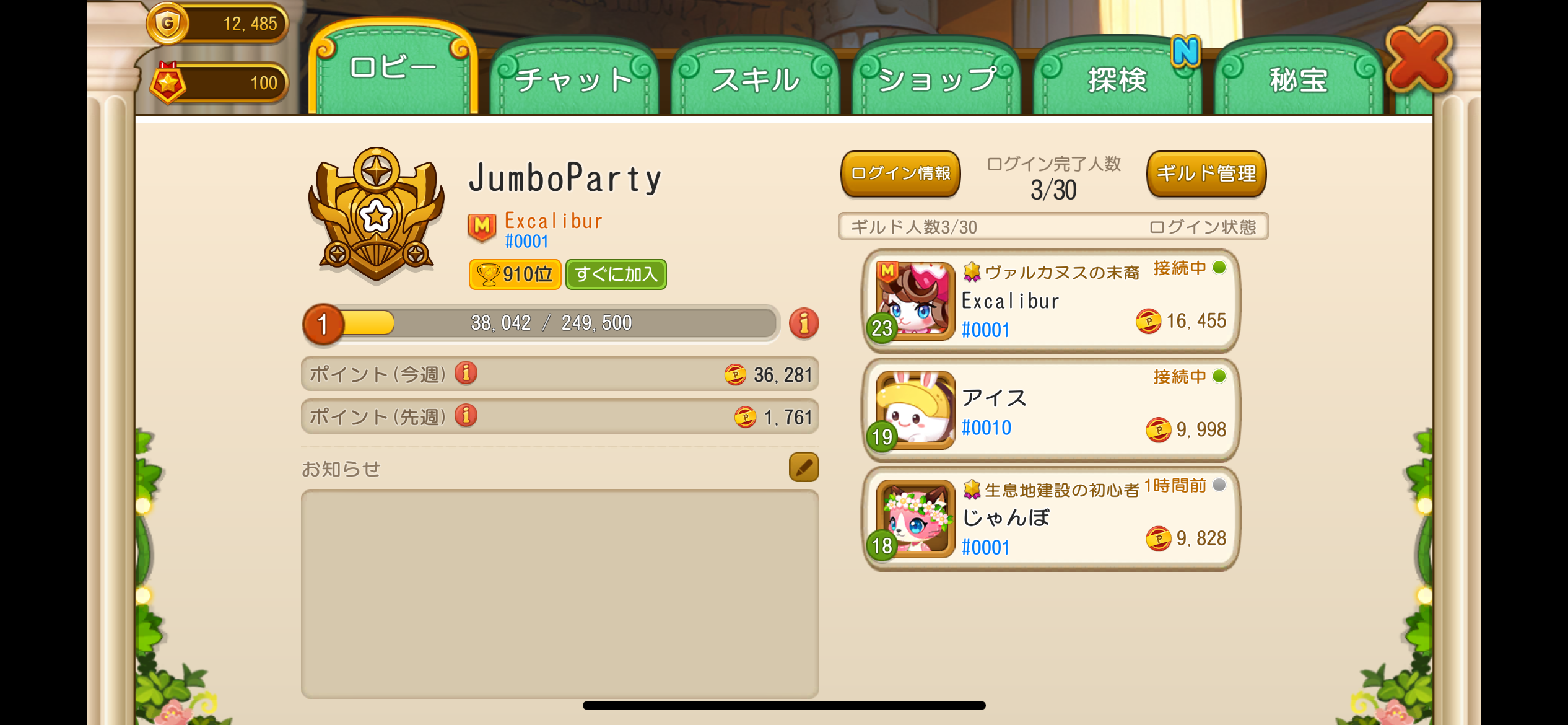Switch to the 秘宝 tab

pos(1298,79)
